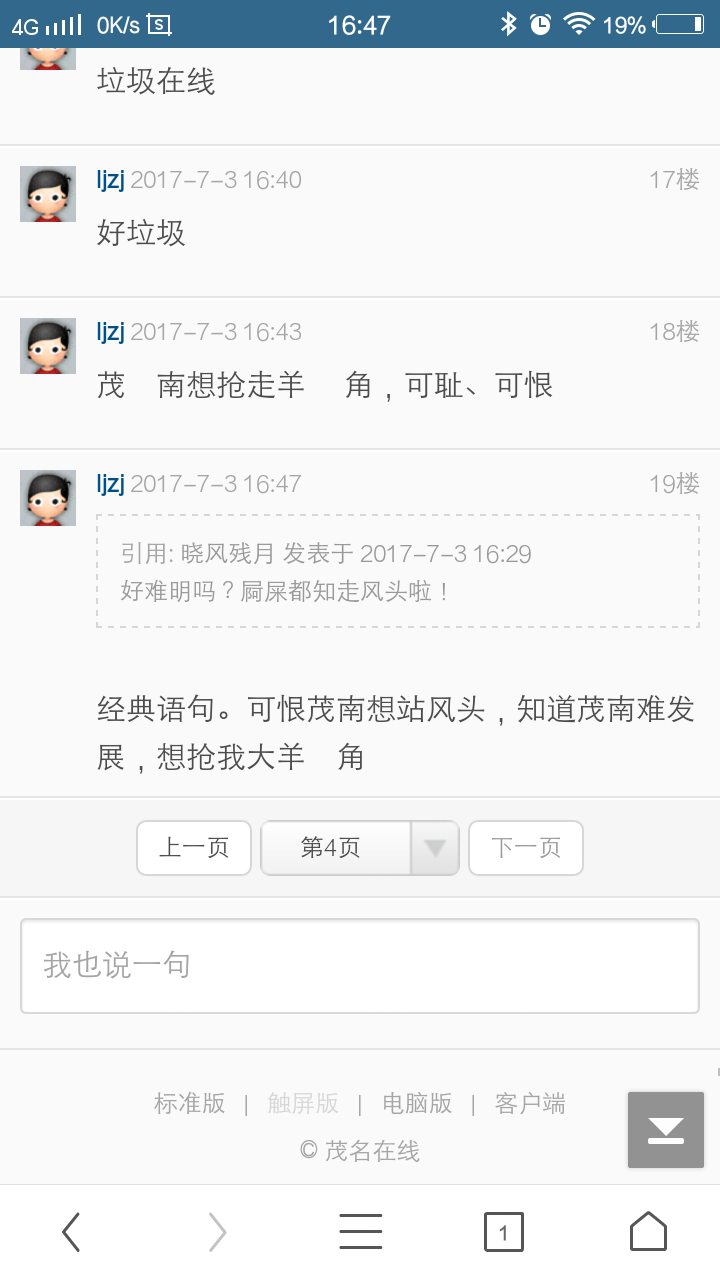Open the browser menu
Image resolution: width=720 pixels, height=1280 pixels.
click(360, 1232)
